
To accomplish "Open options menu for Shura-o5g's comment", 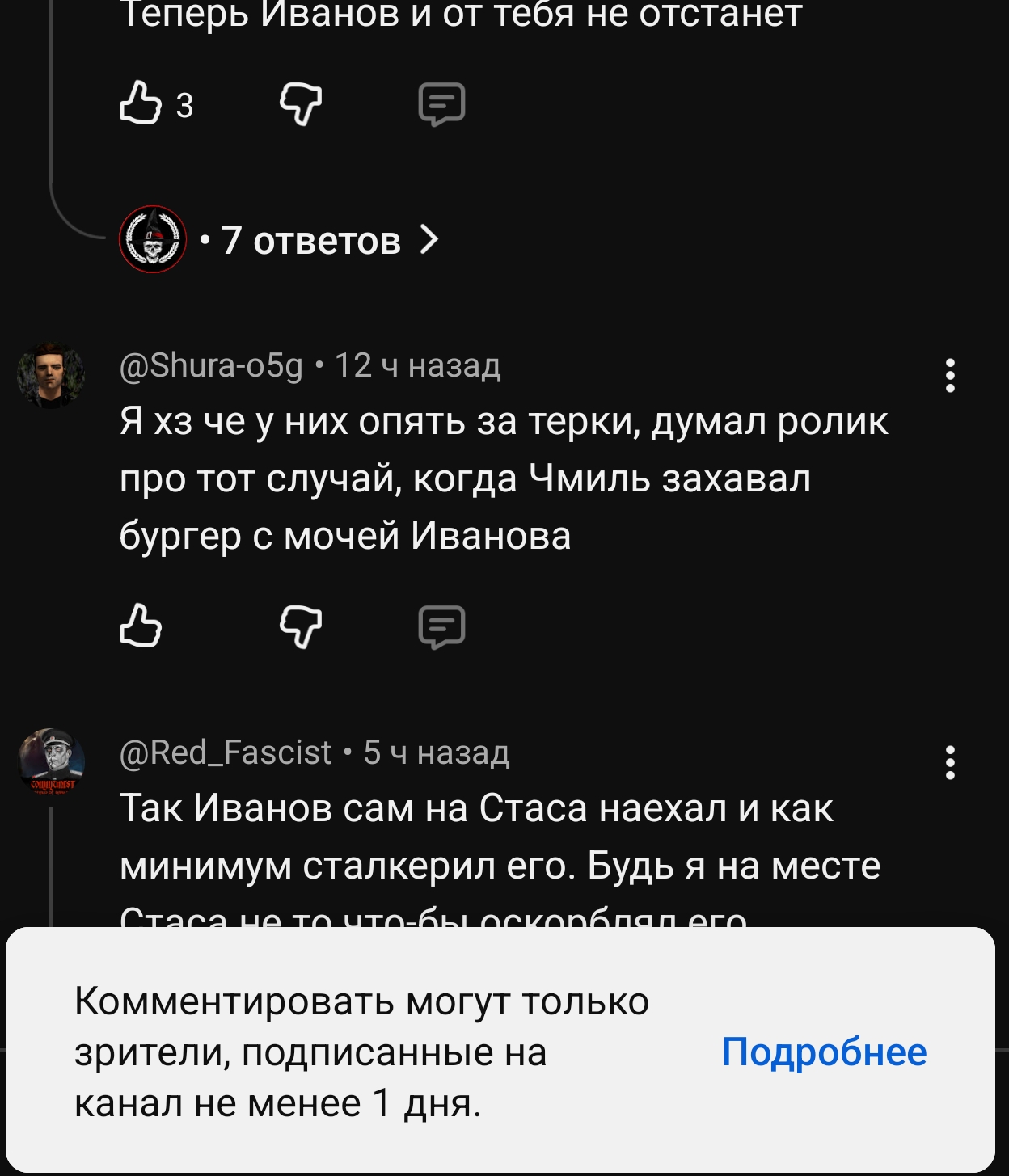I will pyautogui.click(x=950, y=376).
